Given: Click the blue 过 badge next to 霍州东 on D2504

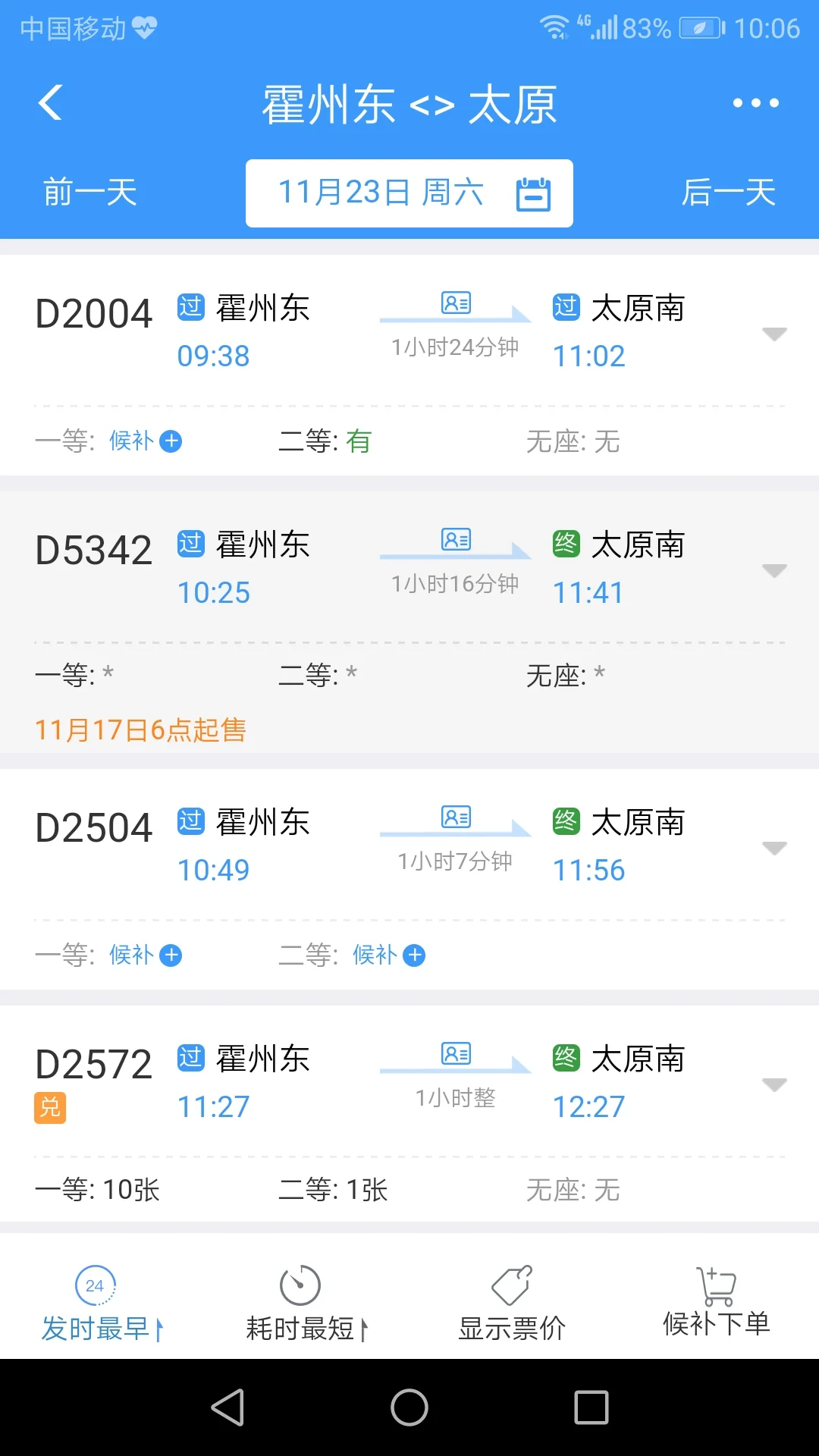Looking at the screenshot, I should pos(191,821).
